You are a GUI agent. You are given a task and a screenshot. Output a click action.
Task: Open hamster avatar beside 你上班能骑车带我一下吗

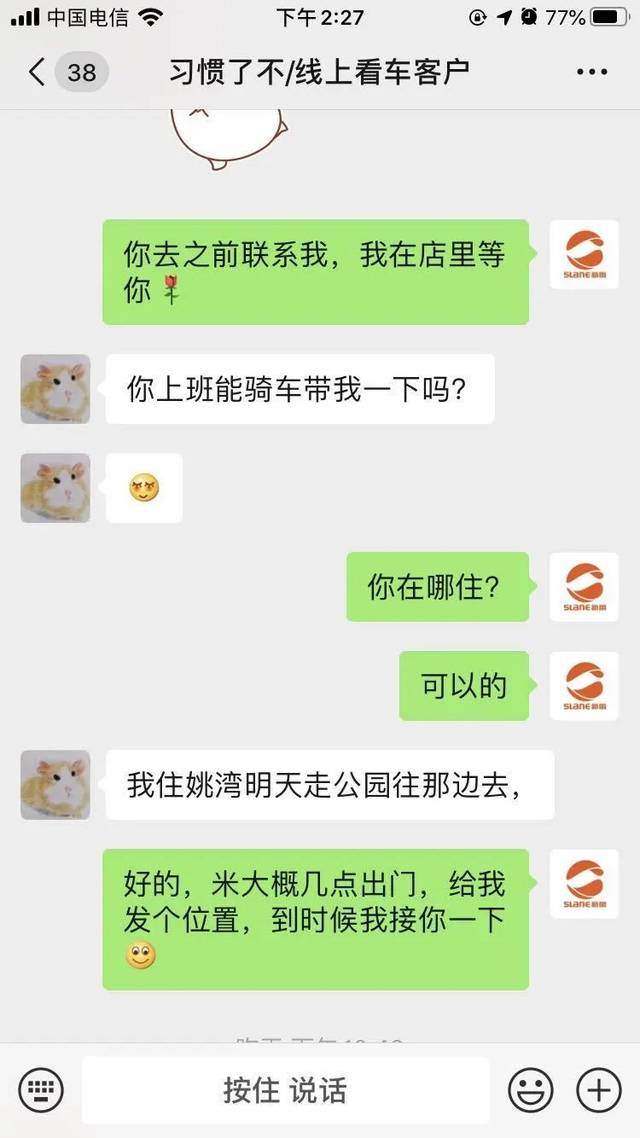[56, 388]
